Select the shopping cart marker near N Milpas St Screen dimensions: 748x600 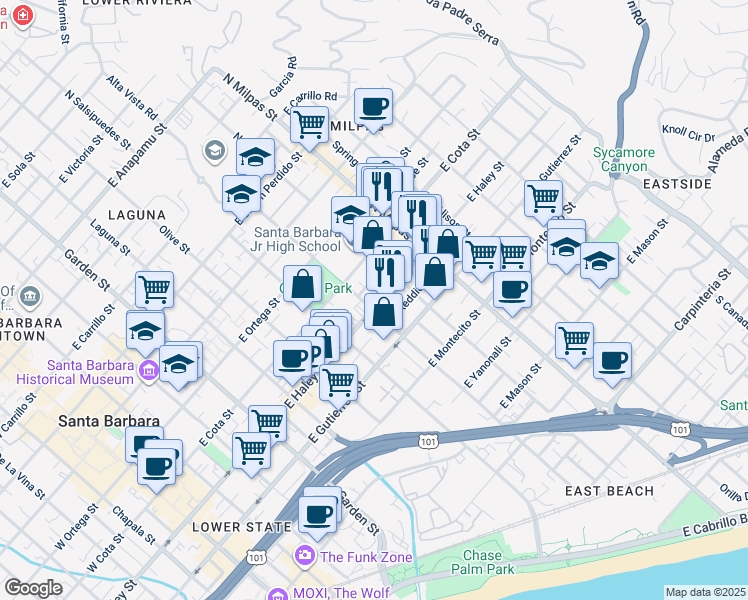(x=310, y=128)
